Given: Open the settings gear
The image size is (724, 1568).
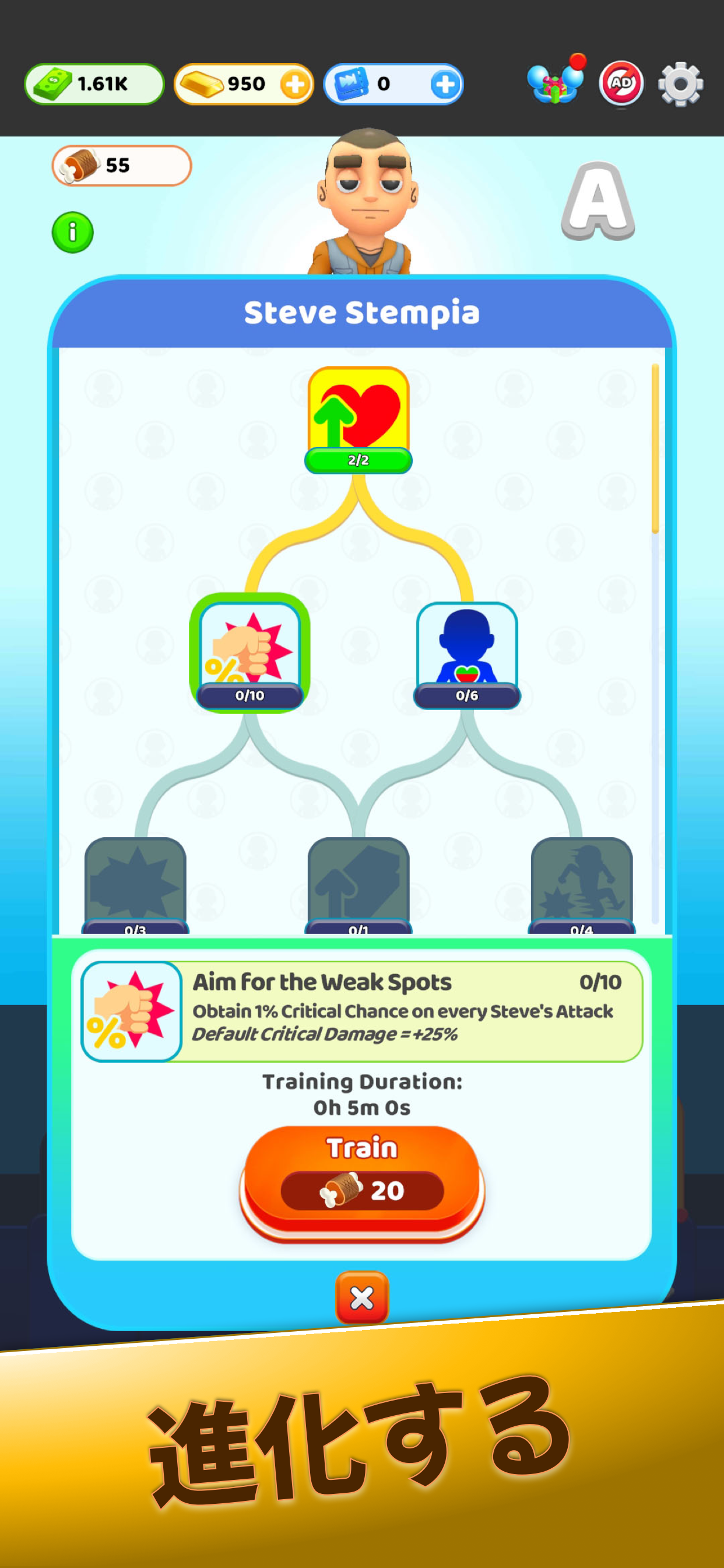Looking at the screenshot, I should [x=680, y=83].
